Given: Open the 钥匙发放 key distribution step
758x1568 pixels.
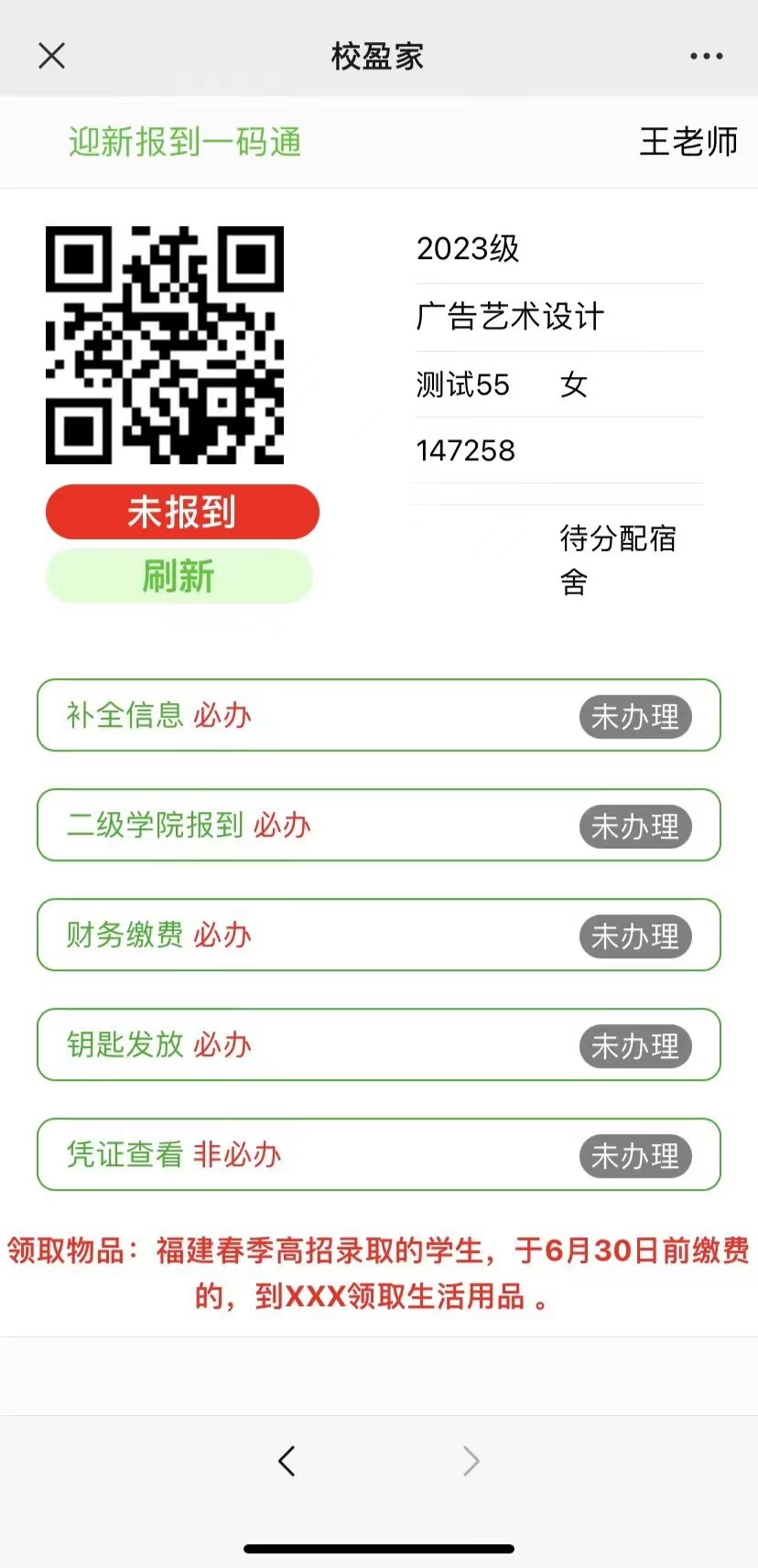Looking at the screenshot, I should 378,1044.
